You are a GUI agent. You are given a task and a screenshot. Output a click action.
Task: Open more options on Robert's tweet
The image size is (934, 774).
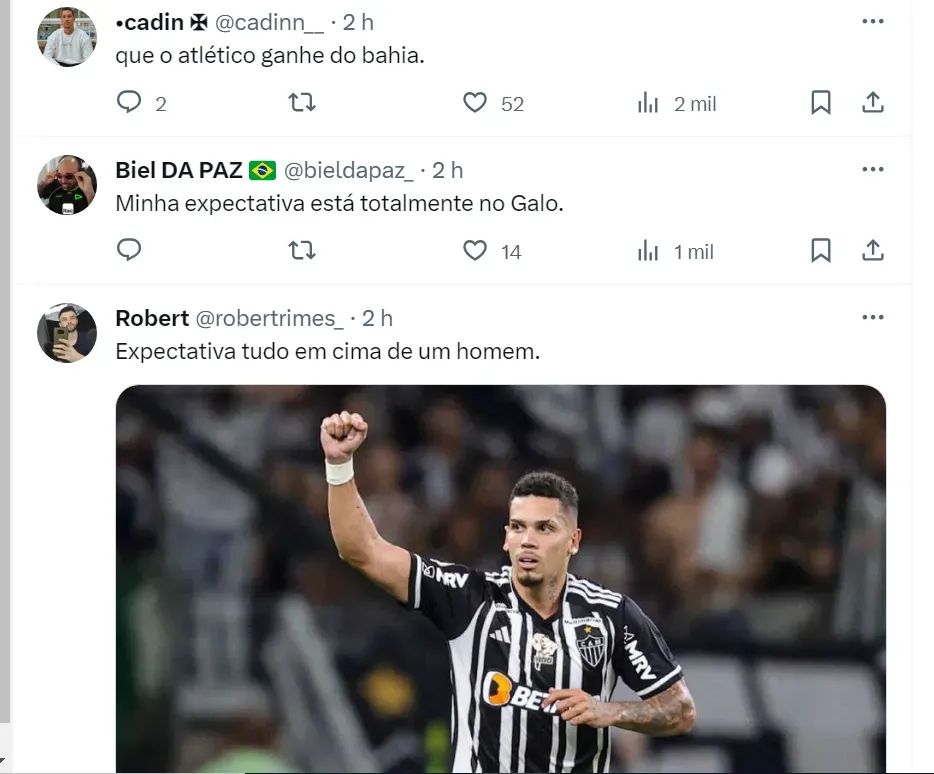(872, 318)
